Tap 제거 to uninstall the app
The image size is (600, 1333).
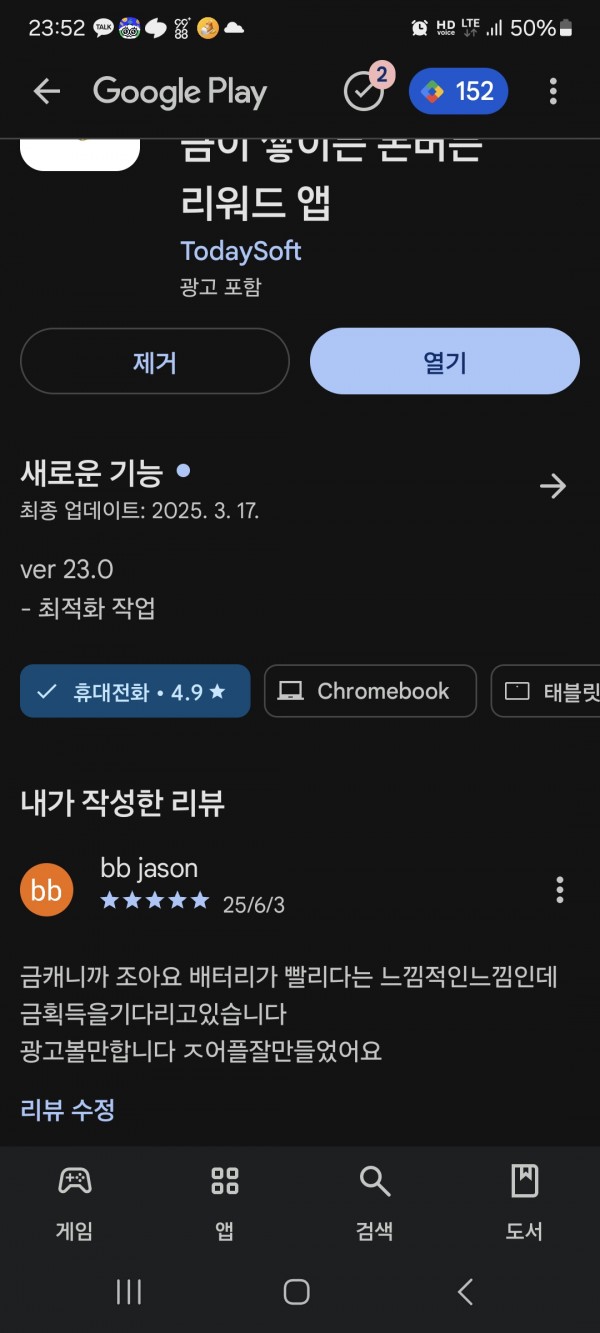coord(155,362)
